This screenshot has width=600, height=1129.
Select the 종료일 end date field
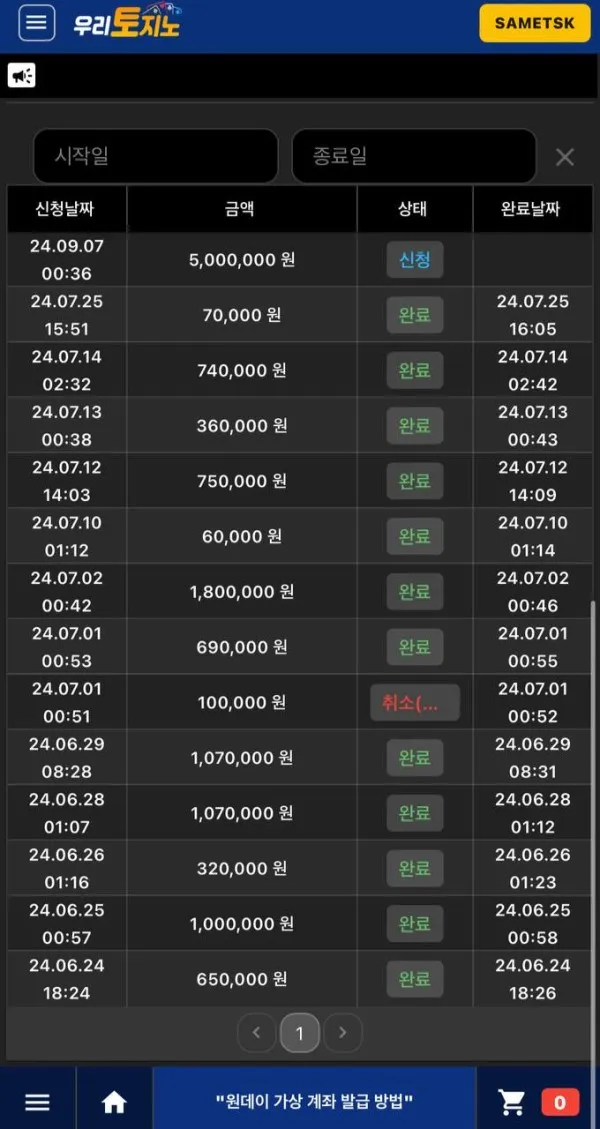[x=414, y=156]
